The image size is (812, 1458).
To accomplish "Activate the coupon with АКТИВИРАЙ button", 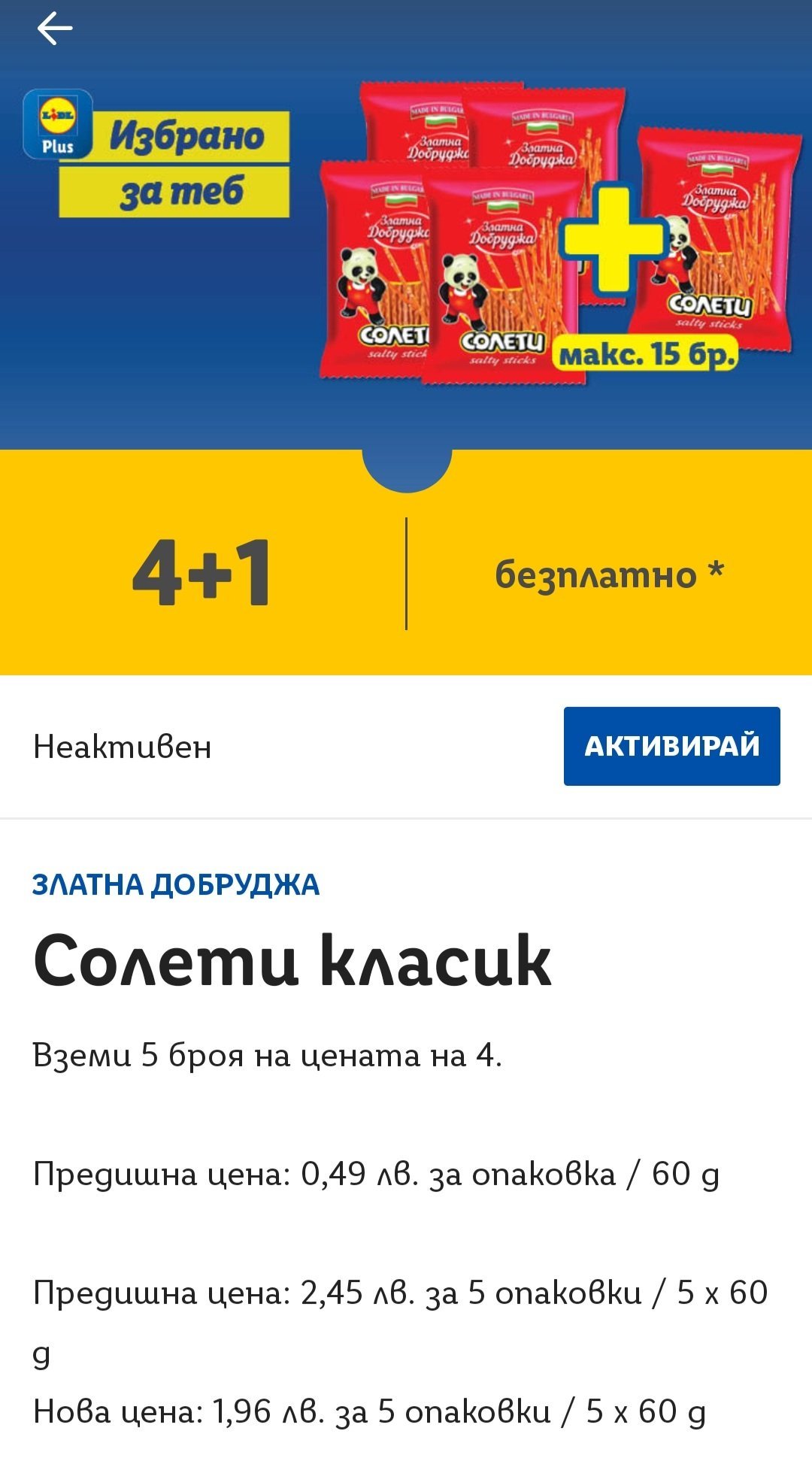I will (671, 746).
